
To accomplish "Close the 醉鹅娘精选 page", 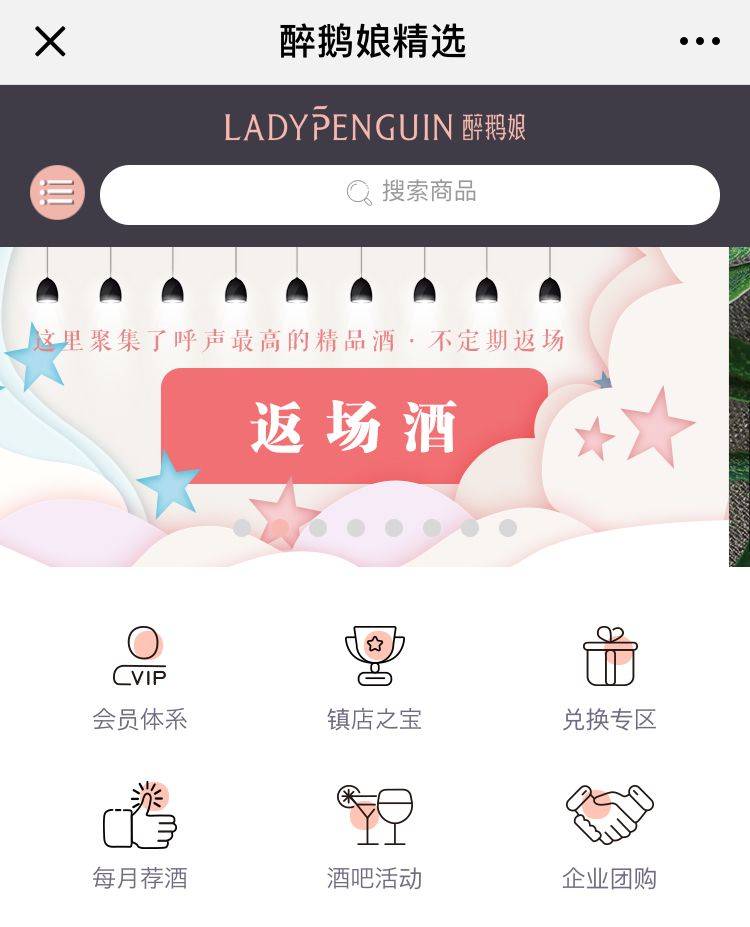I will click(50, 41).
